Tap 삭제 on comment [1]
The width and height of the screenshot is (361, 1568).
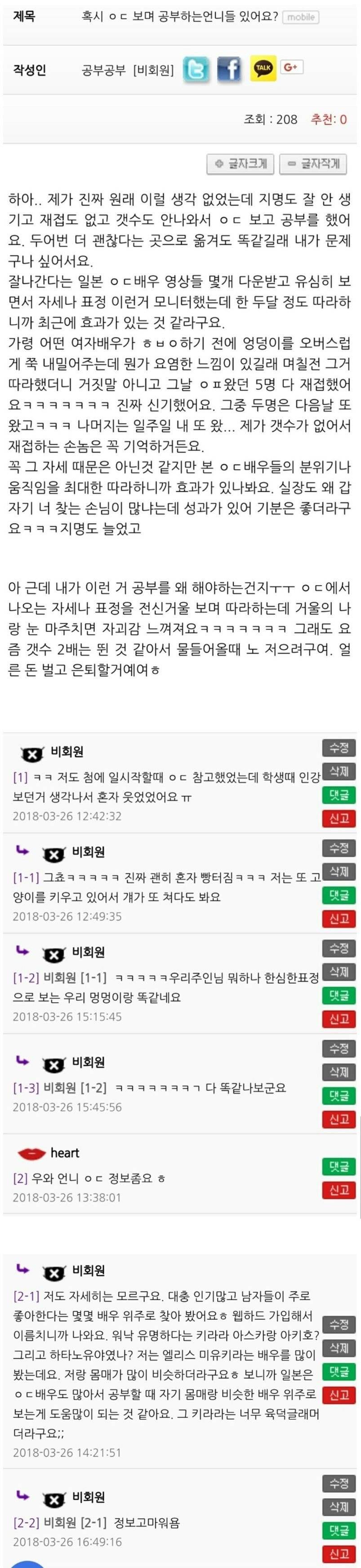coord(339,771)
